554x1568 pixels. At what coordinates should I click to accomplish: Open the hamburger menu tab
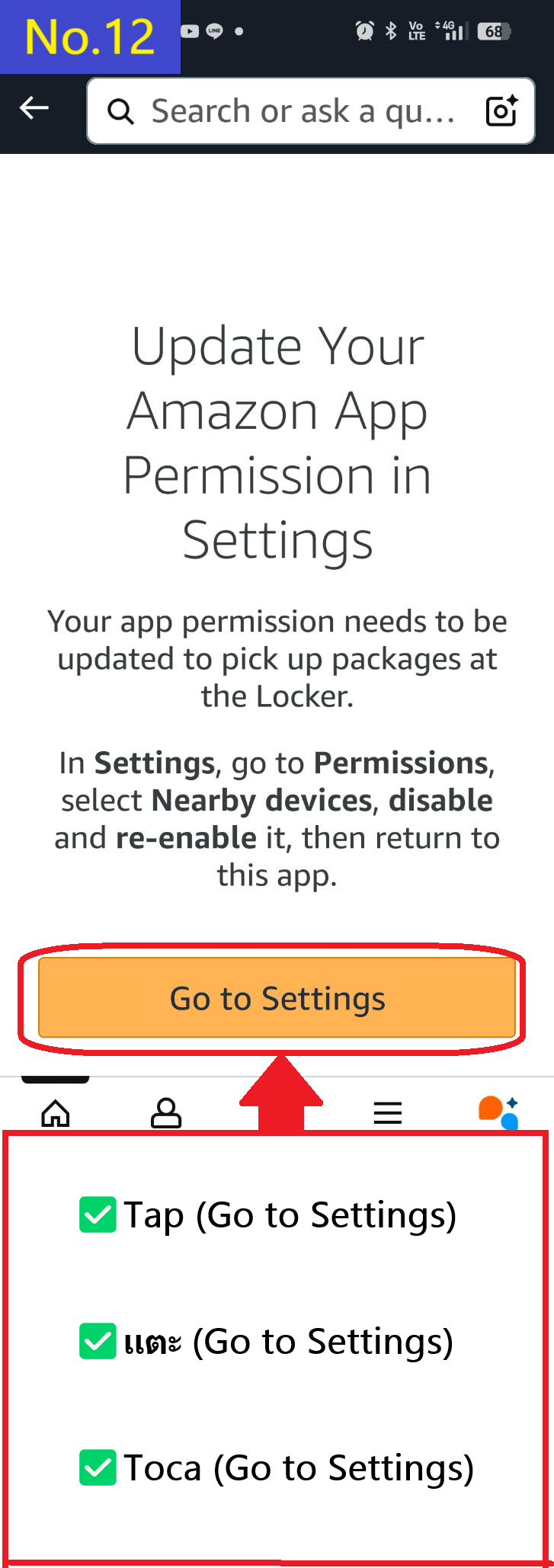point(387,1113)
